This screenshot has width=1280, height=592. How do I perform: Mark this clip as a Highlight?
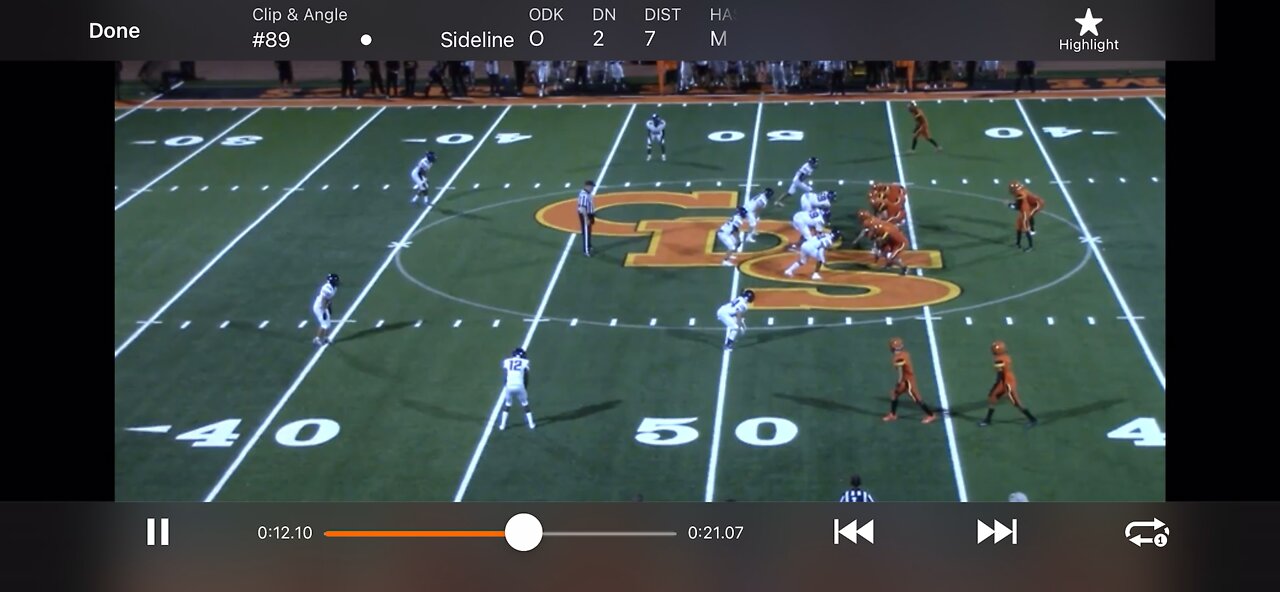pyautogui.click(x=1088, y=30)
